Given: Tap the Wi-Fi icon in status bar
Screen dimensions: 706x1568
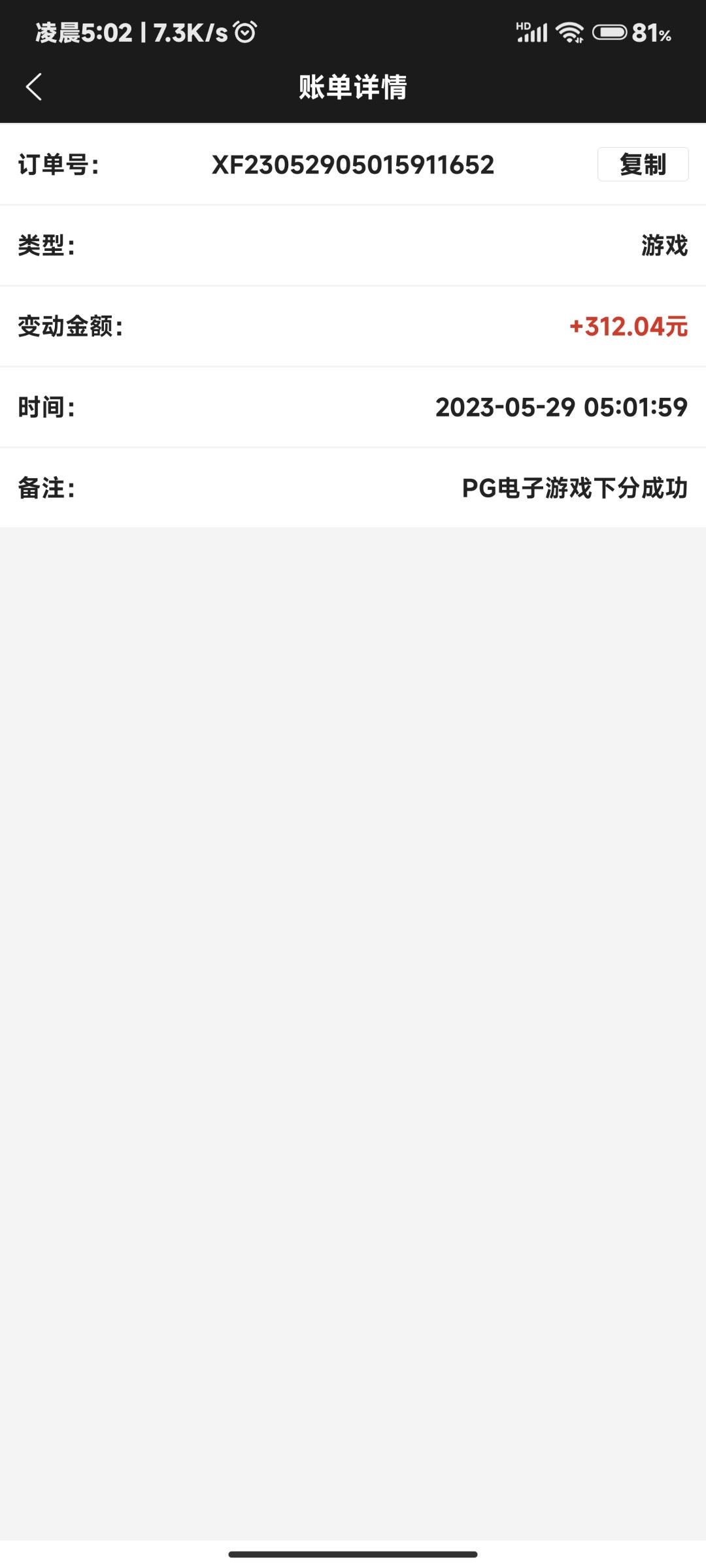Looking at the screenshot, I should 568,30.
